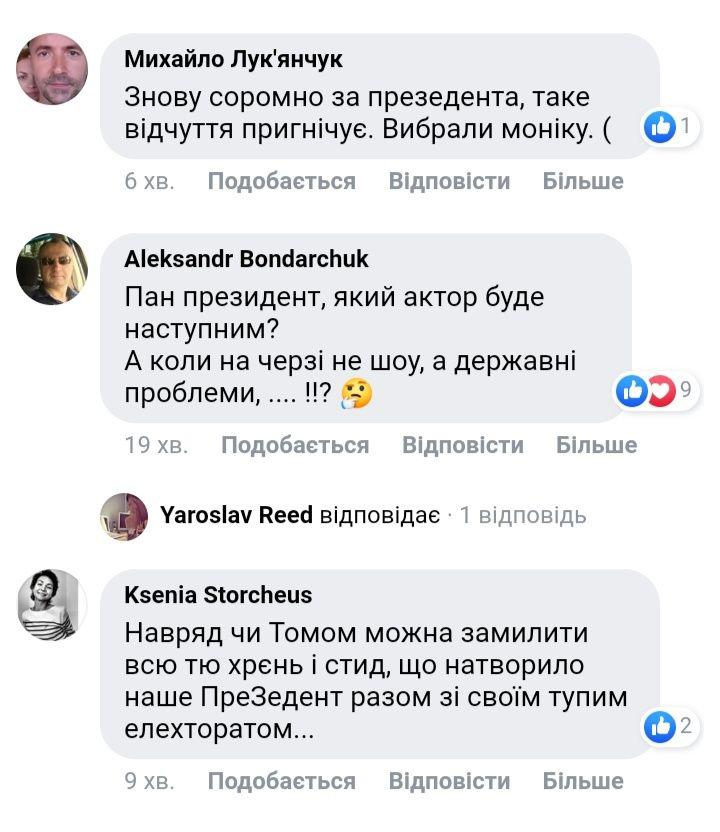720x832 pixels.
Task: Reply to Михайло Лук'янчук's comment
Action: (449, 181)
